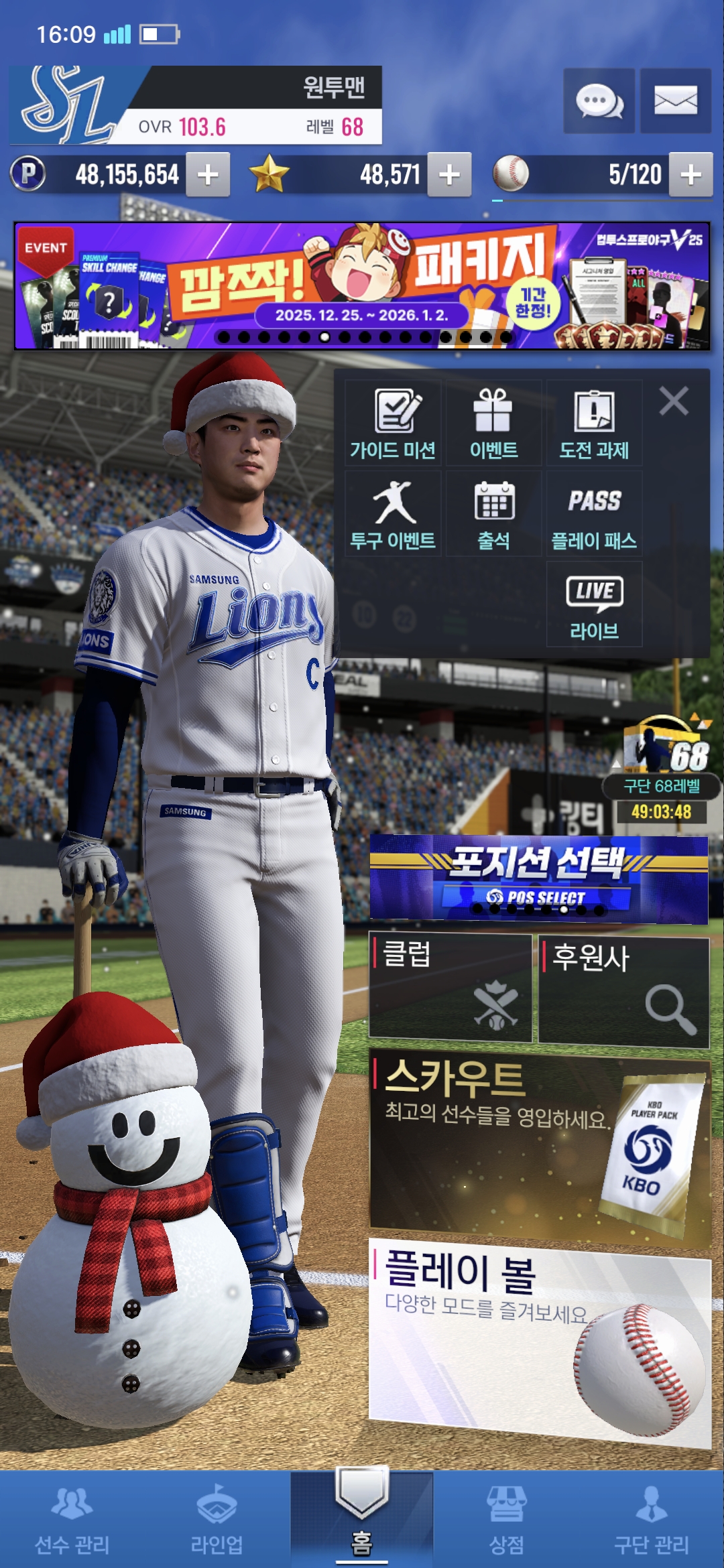724x1568 pixels.
Task: Recharge baseballs using the 5/120 plus button
Action: click(690, 175)
